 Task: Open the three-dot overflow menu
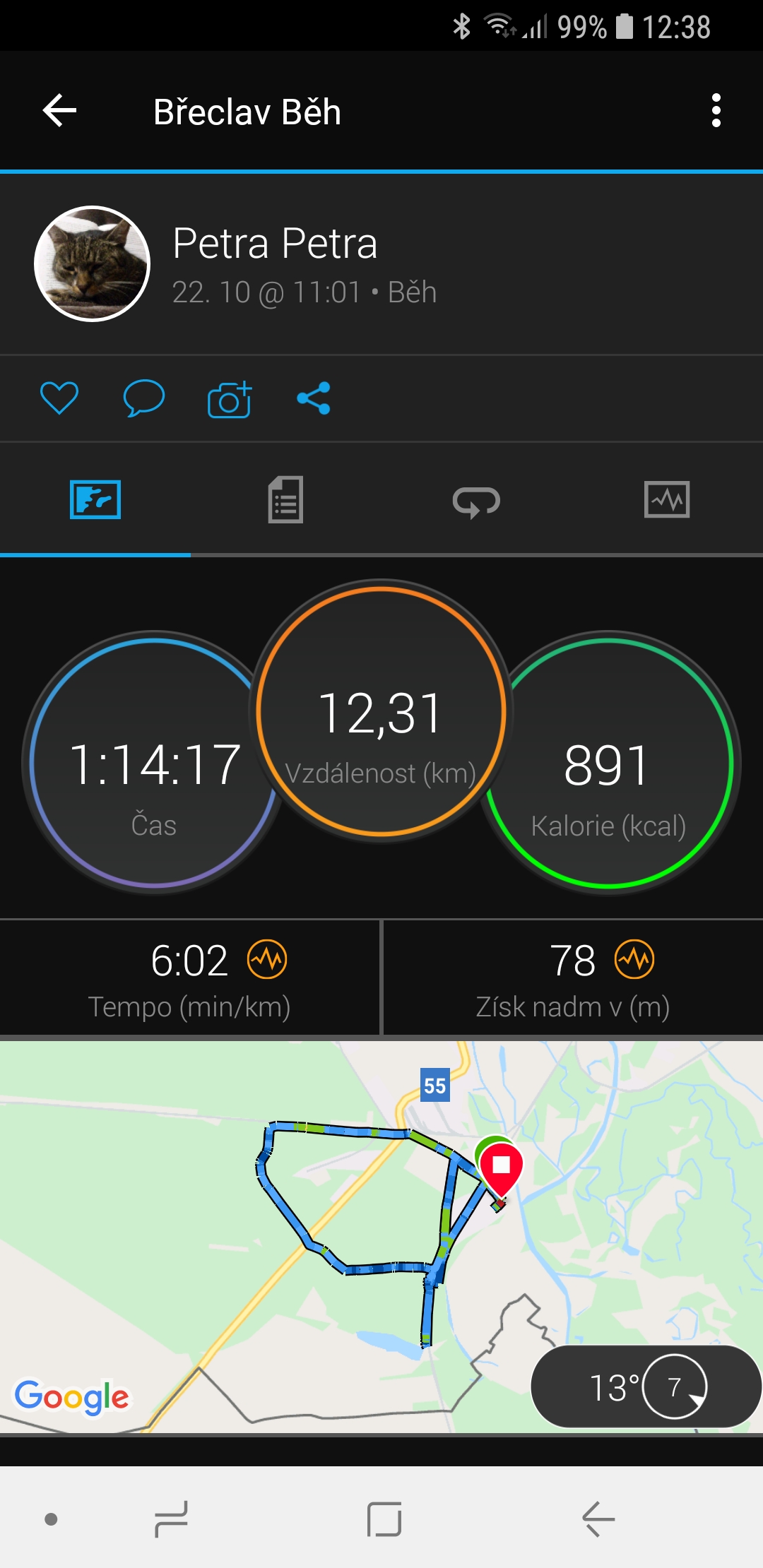click(x=716, y=111)
